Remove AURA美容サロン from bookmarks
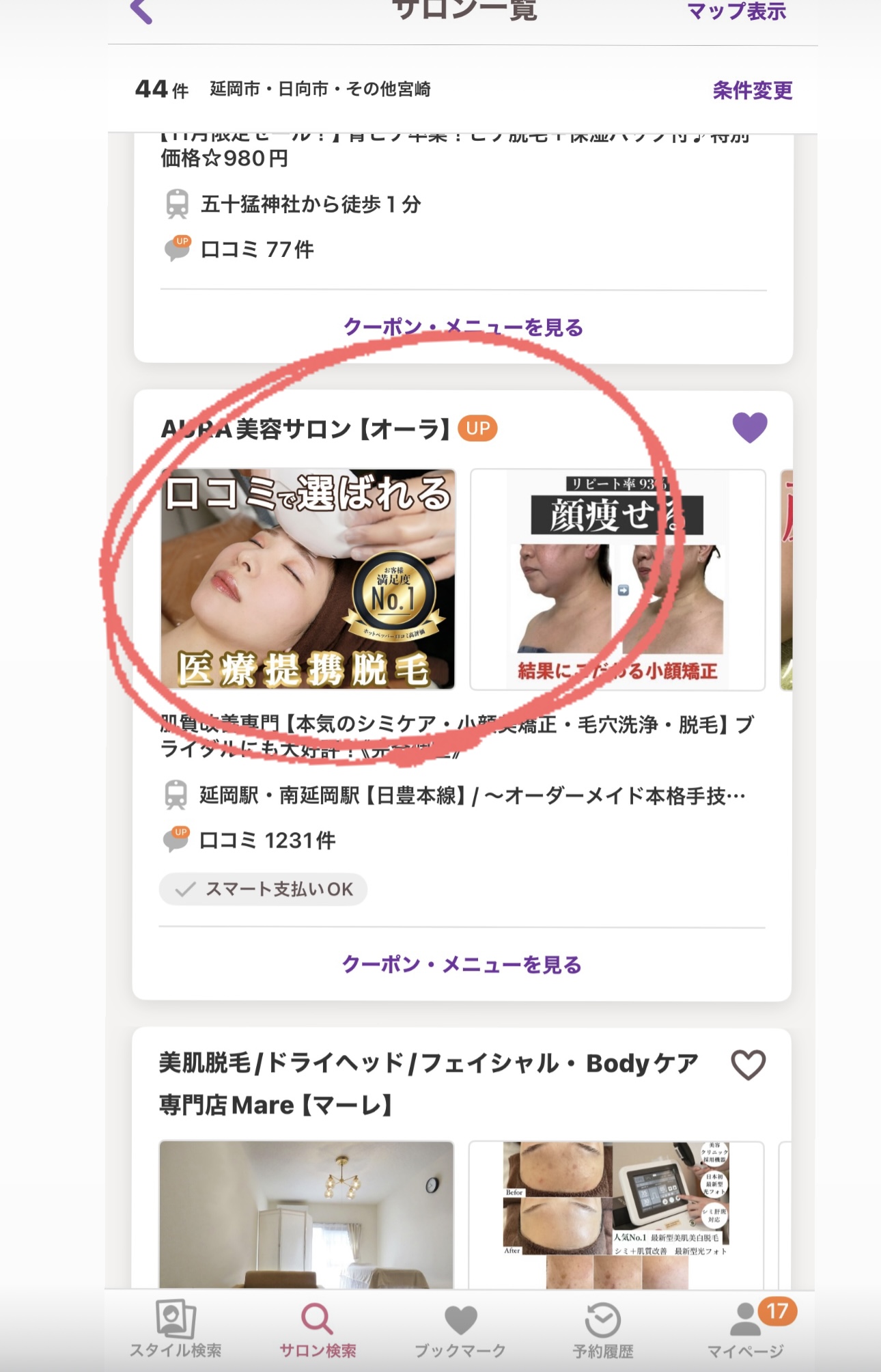Image resolution: width=881 pixels, height=1372 pixels. pyautogui.click(x=749, y=428)
